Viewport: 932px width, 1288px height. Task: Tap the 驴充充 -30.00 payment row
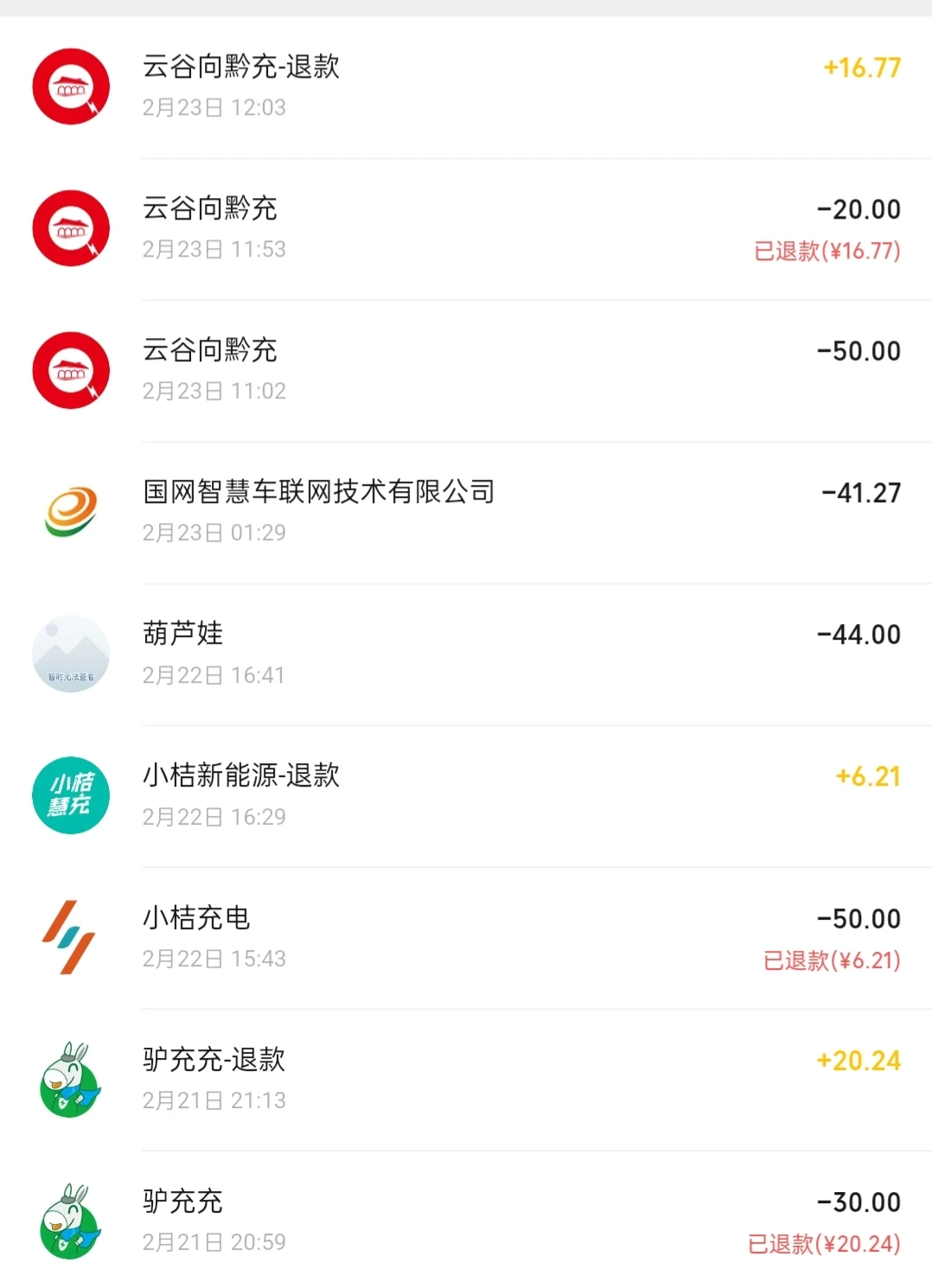[x=466, y=1220]
